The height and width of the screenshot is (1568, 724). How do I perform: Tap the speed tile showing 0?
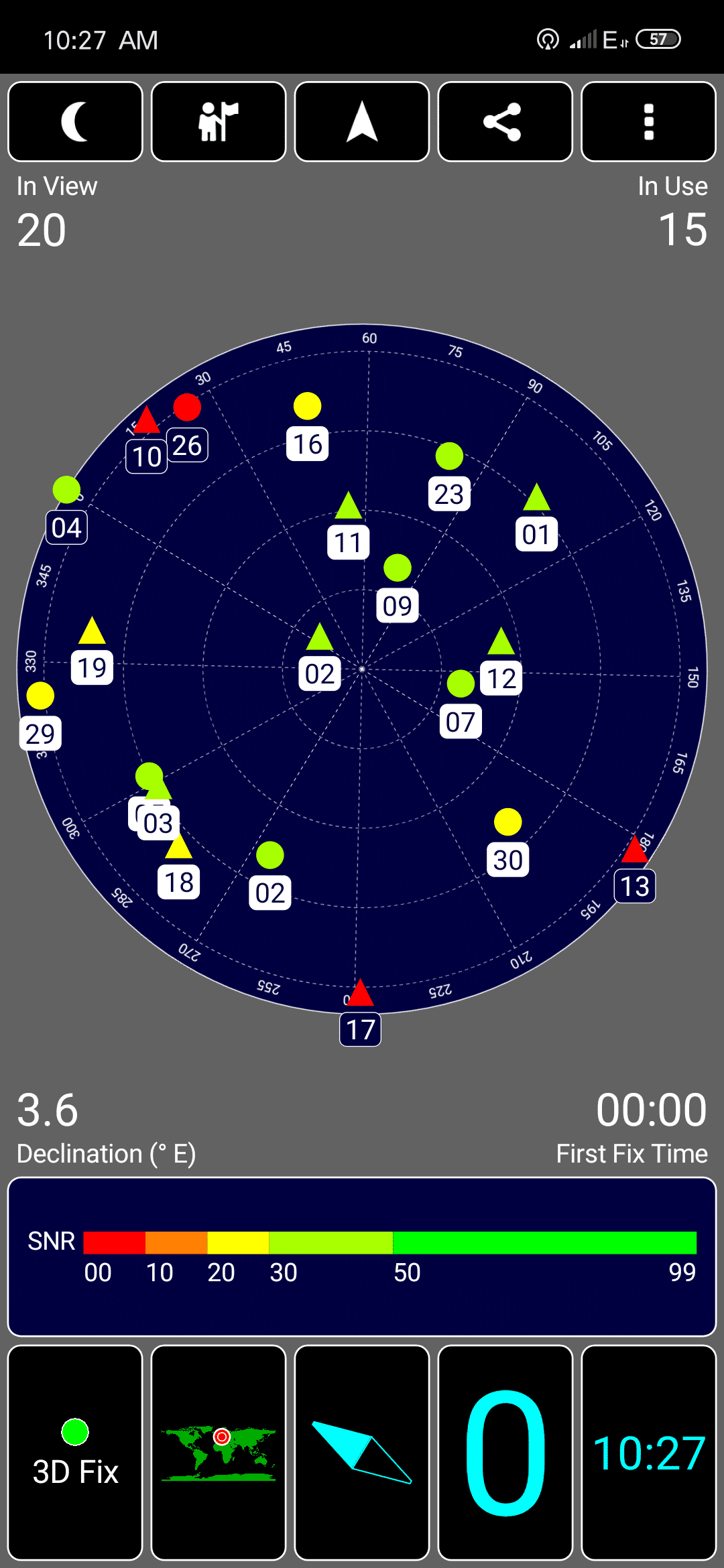tap(505, 1452)
